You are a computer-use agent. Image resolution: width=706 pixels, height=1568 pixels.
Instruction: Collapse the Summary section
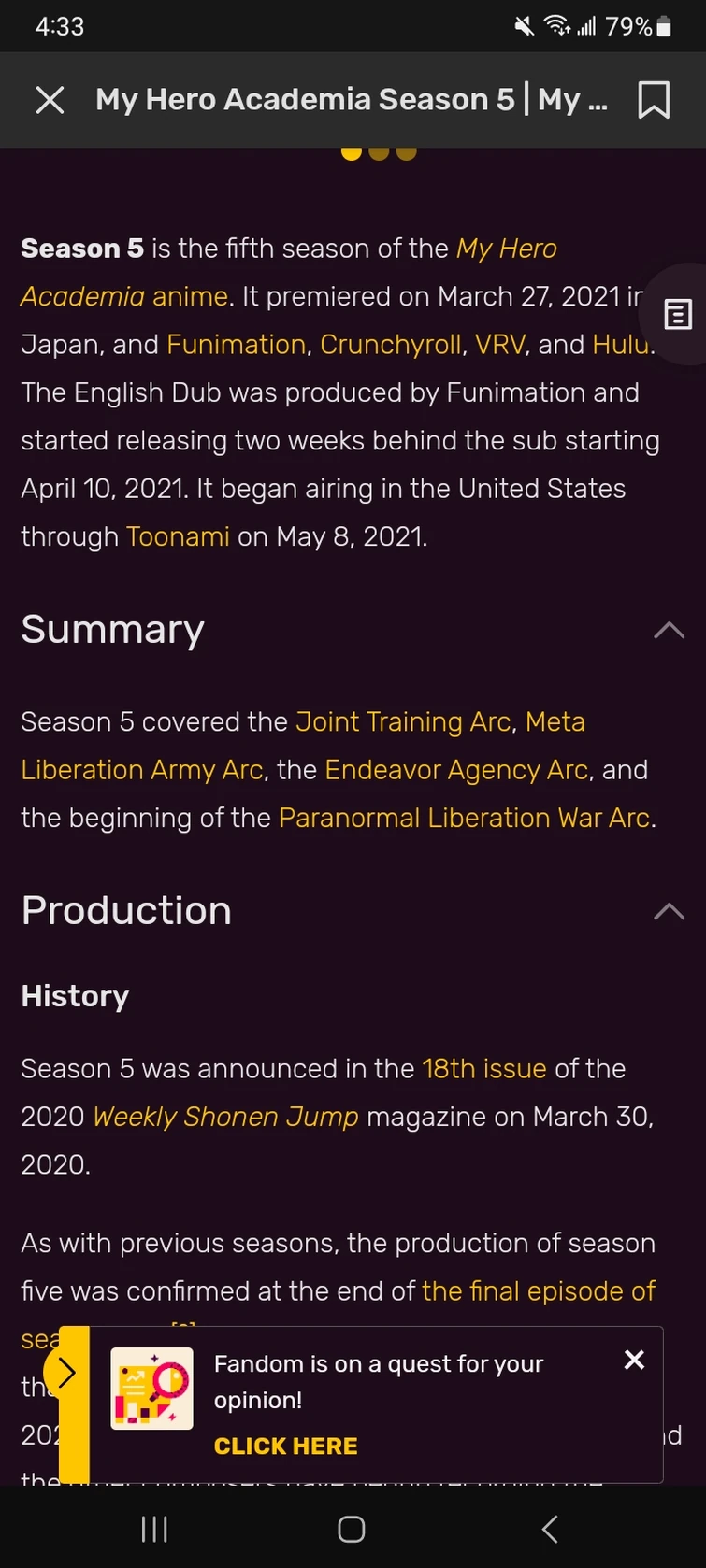[670, 631]
